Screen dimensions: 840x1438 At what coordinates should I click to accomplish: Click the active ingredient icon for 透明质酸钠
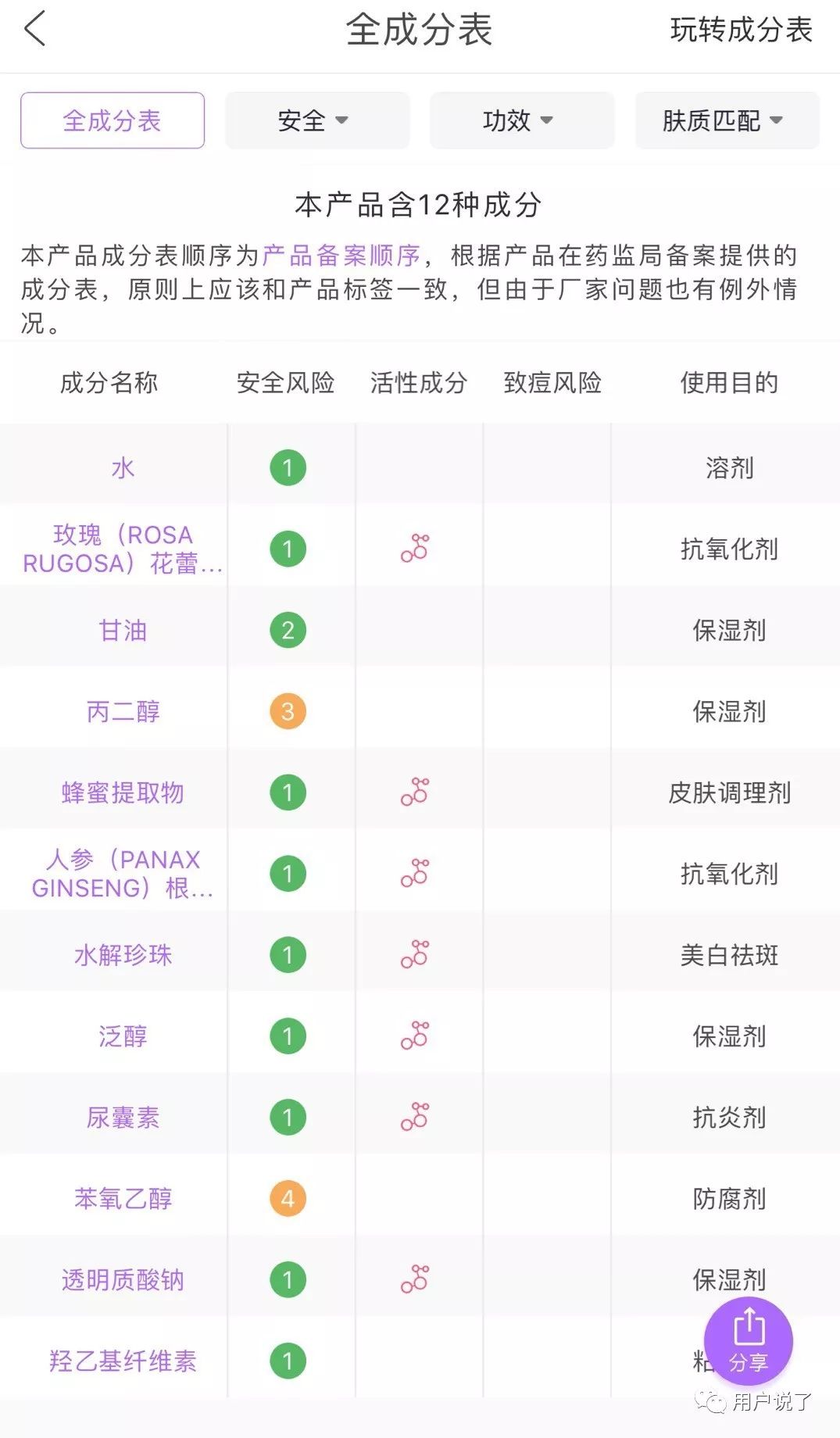click(415, 1279)
